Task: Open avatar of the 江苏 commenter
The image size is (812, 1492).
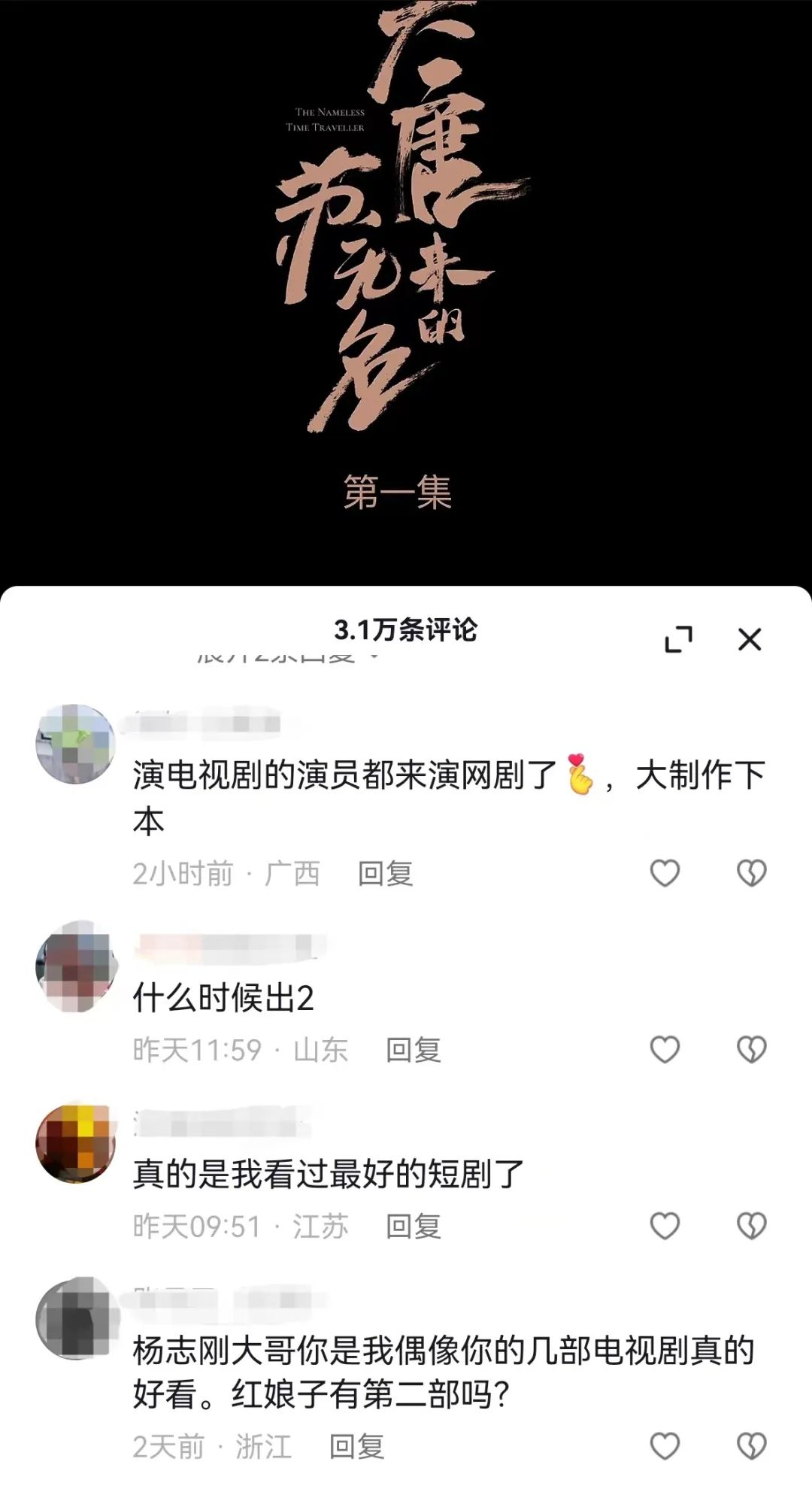Action: coord(75,1143)
